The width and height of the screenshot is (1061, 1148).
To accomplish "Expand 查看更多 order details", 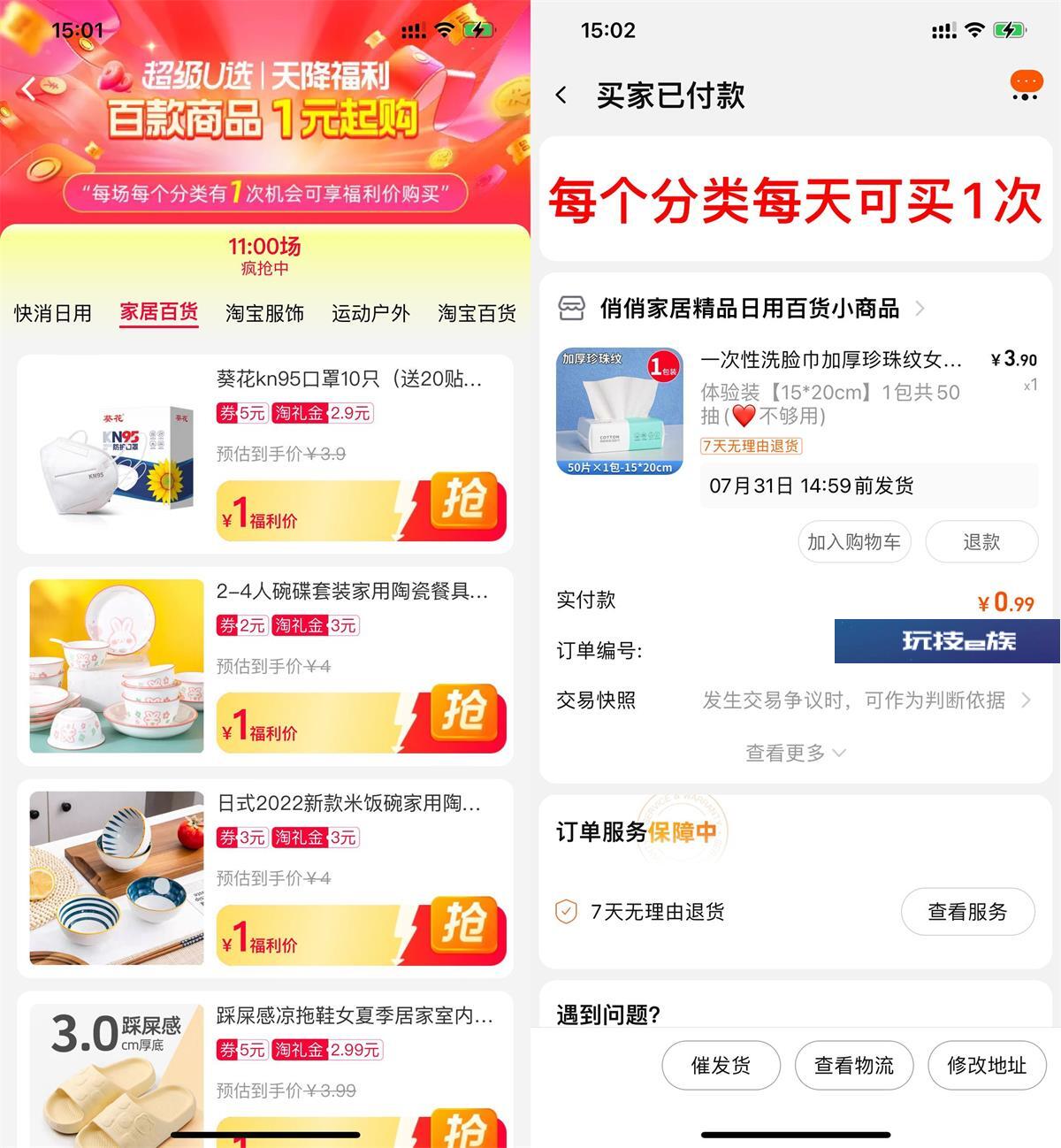I will point(794,753).
